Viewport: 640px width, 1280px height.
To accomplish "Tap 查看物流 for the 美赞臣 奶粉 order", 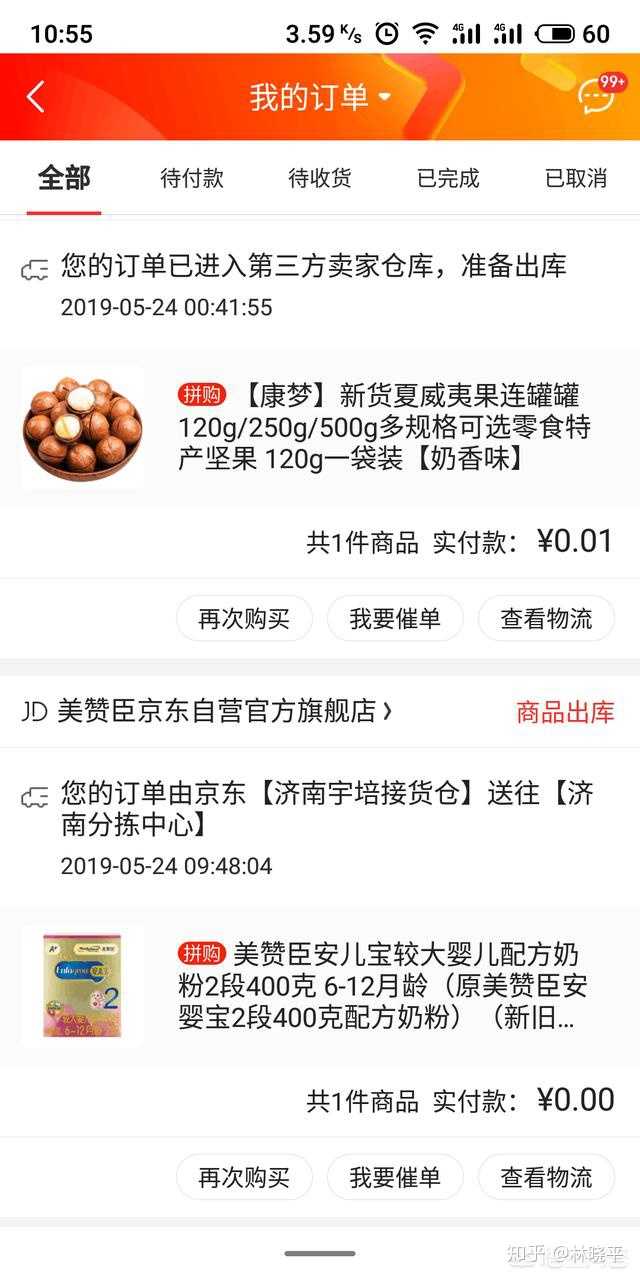I will 546,1177.
